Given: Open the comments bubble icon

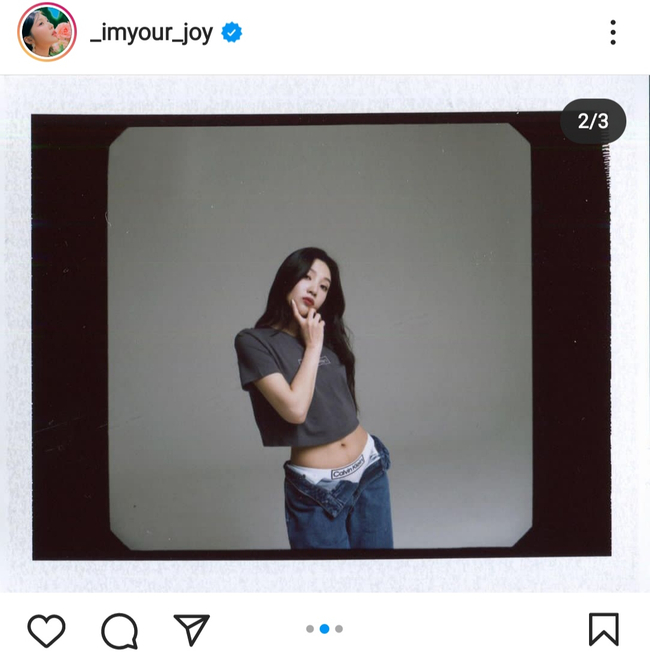Looking at the screenshot, I should 119,629.
